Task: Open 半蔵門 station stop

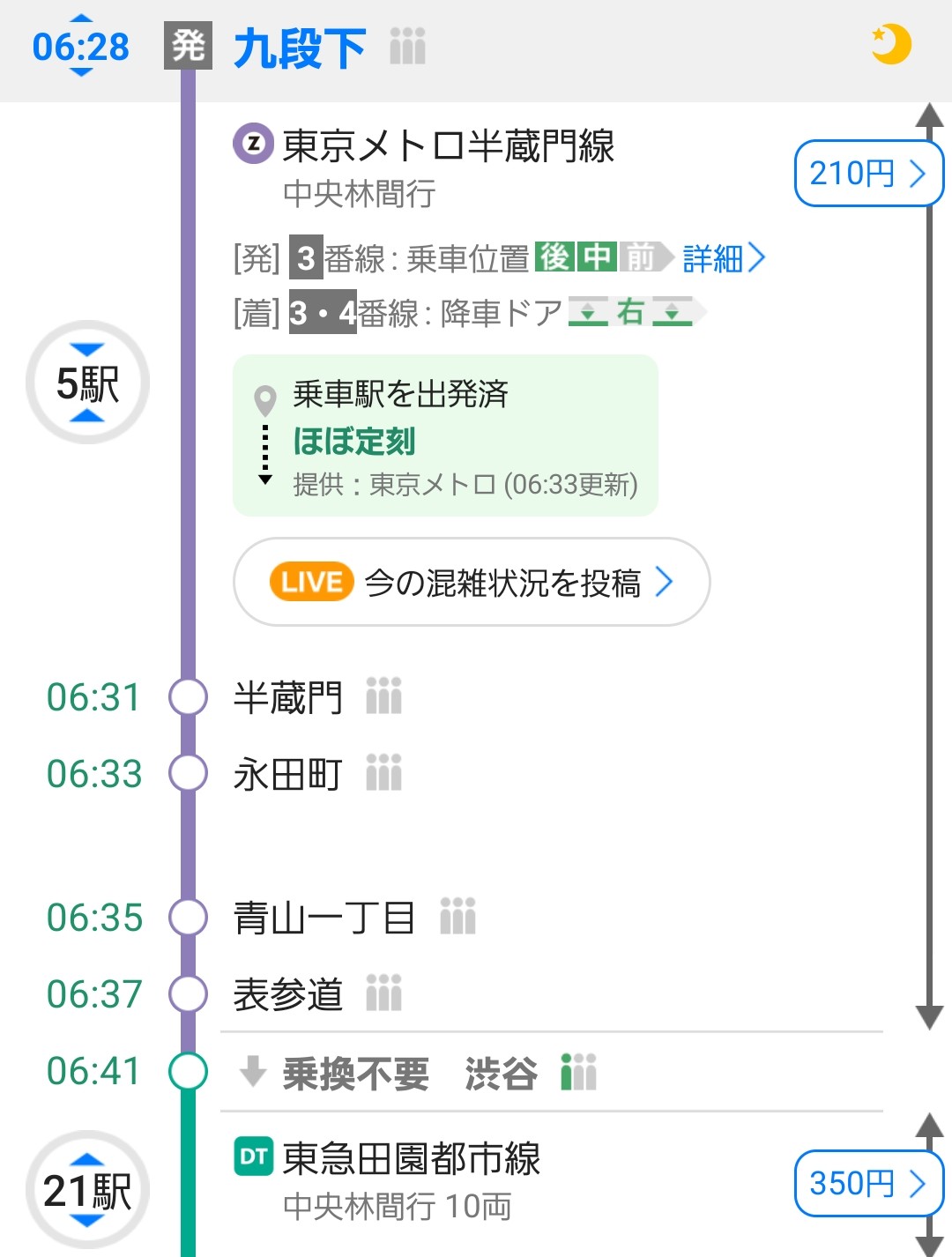Action: (x=287, y=697)
